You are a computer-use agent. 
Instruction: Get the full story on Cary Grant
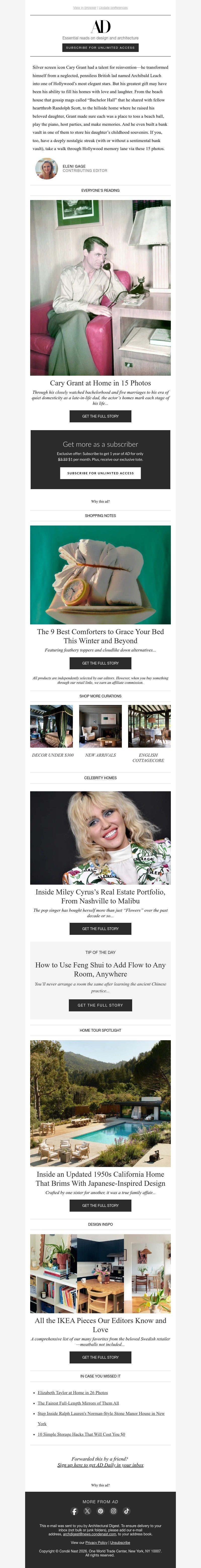click(x=100, y=416)
